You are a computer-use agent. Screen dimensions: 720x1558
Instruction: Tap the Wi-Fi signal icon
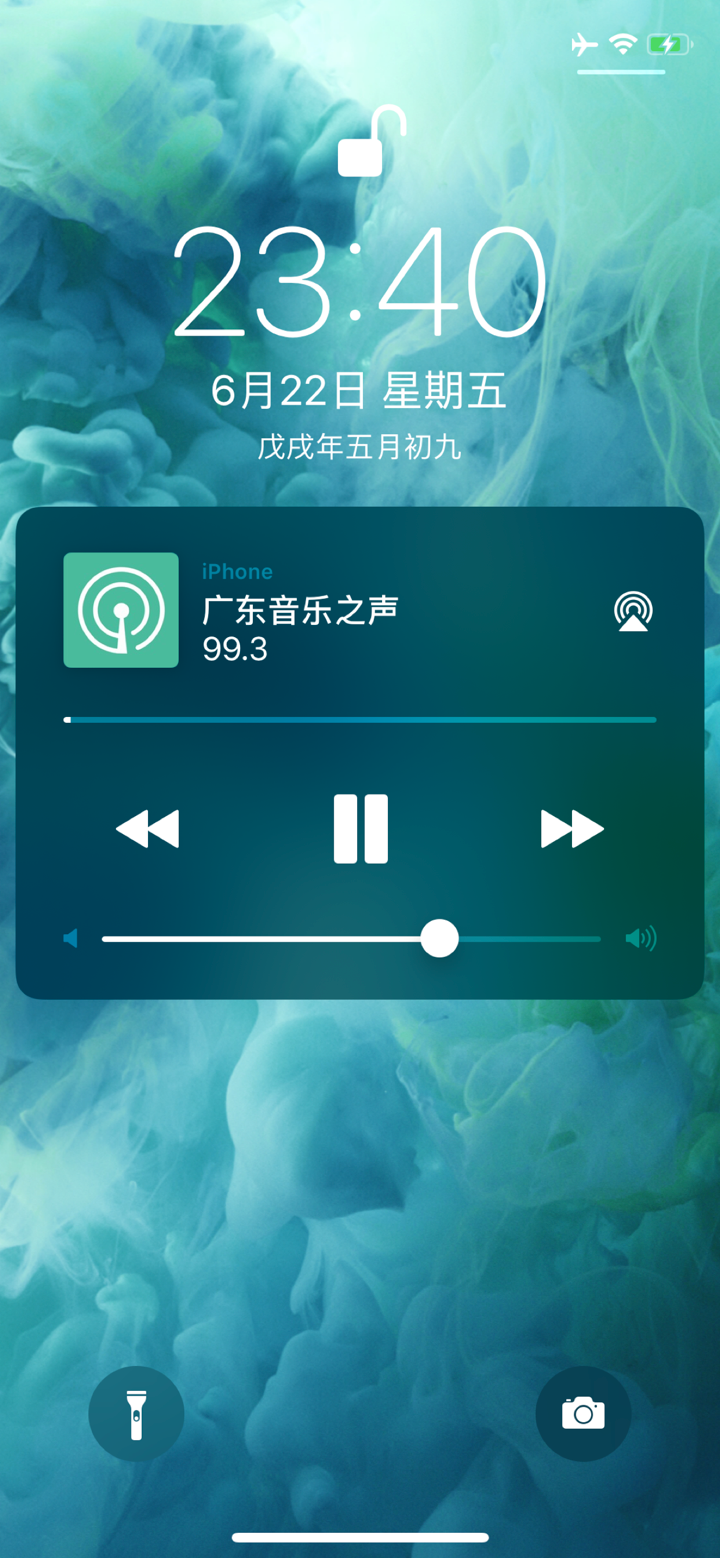pyautogui.click(x=623, y=43)
